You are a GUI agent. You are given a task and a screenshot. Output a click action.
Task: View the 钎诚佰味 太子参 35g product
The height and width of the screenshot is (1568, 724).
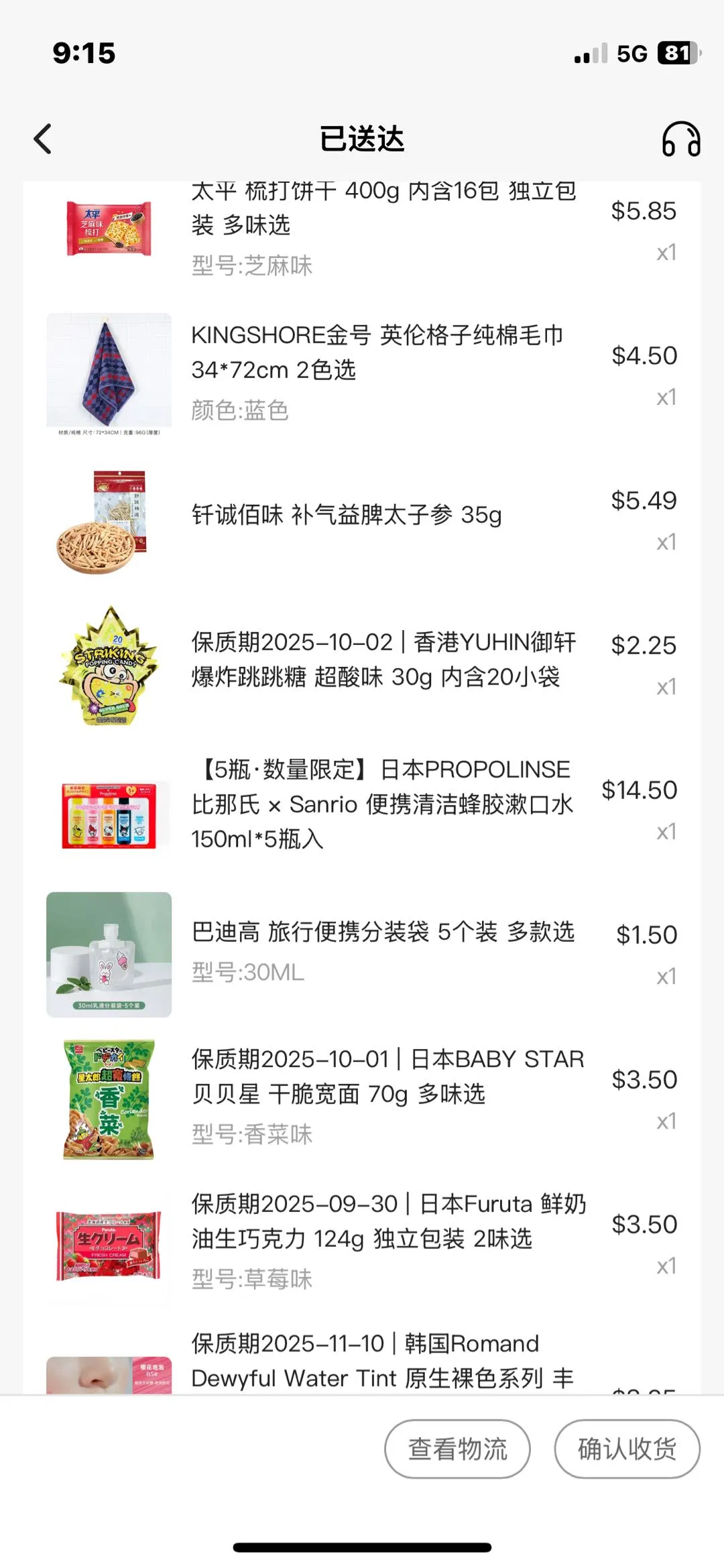[347, 515]
